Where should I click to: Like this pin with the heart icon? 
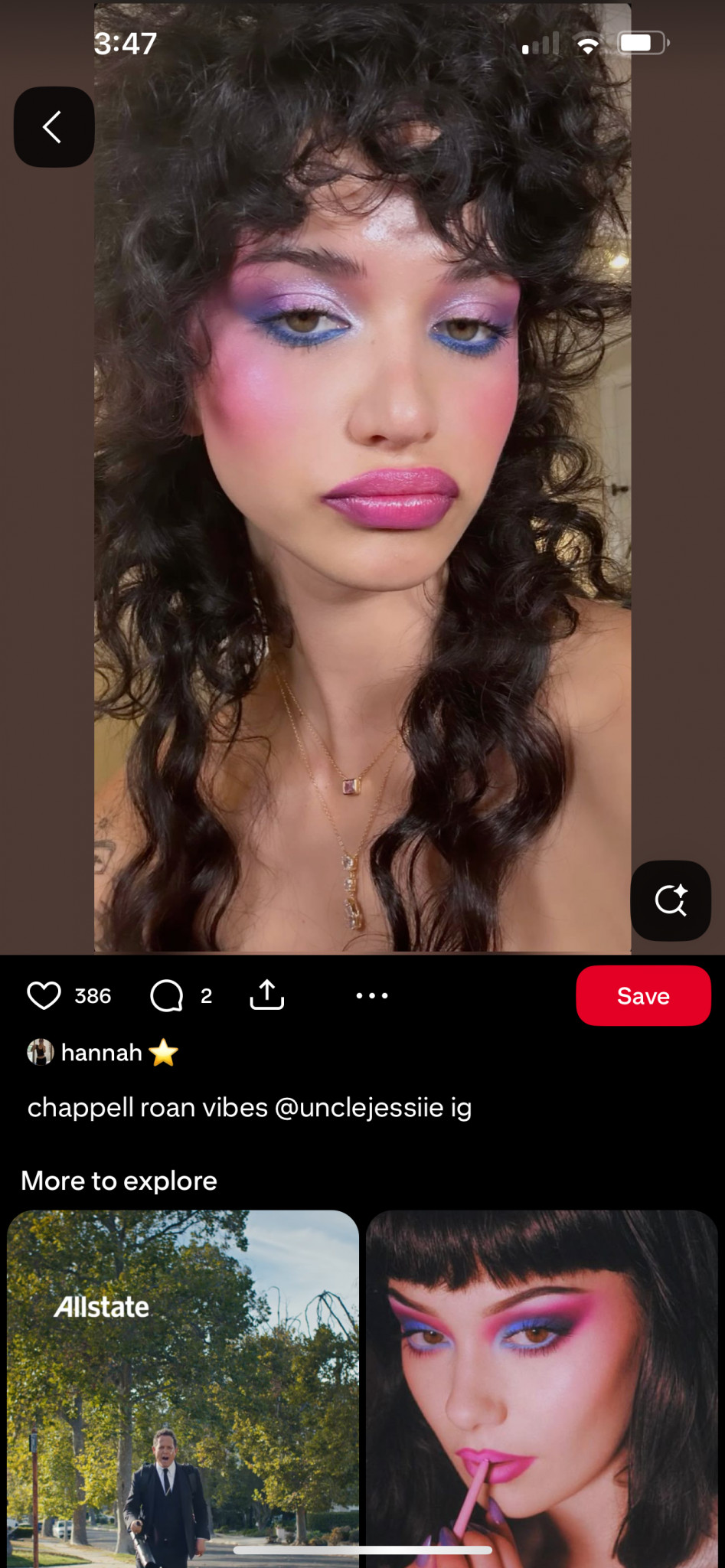[x=44, y=996]
